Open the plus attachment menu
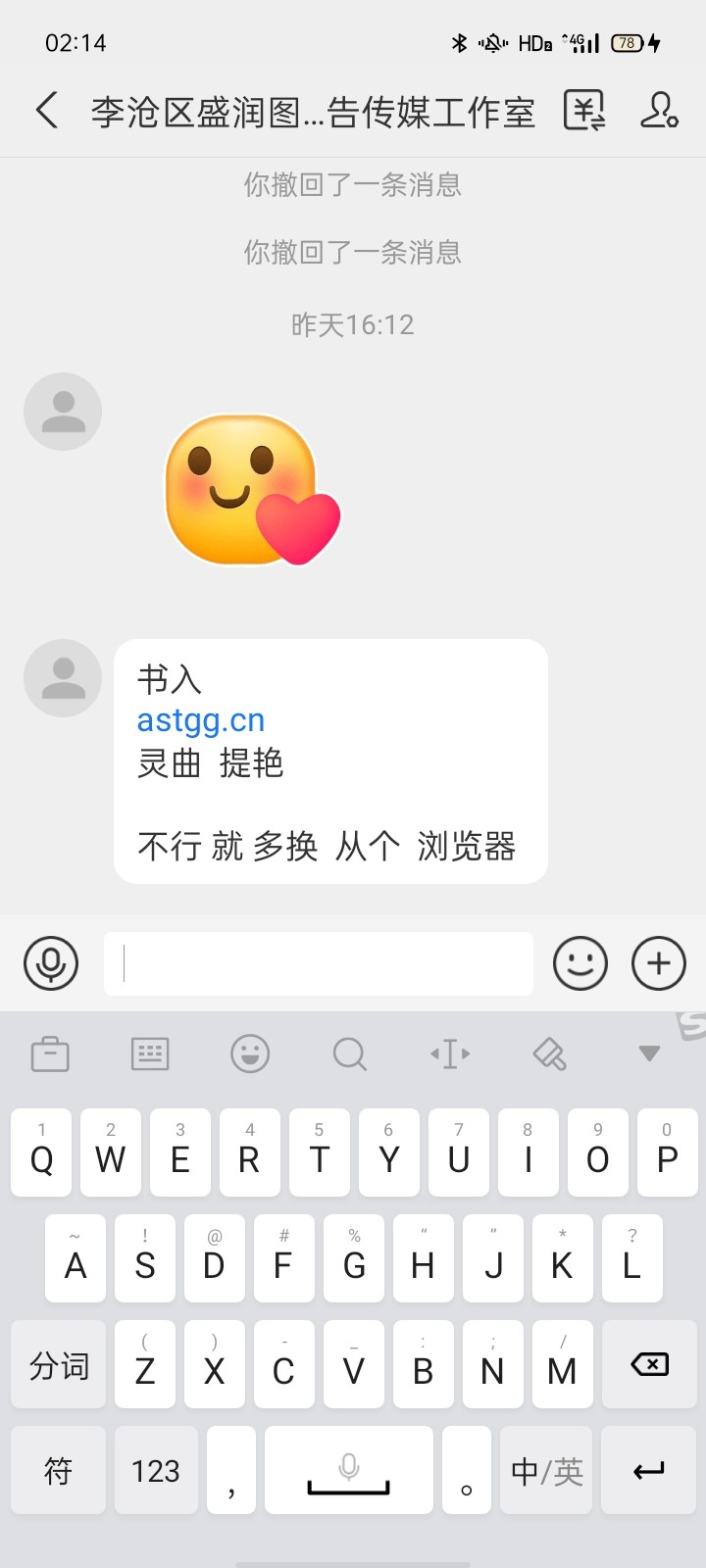The height and width of the screenshot is (1568, 706). click(659, 963)
